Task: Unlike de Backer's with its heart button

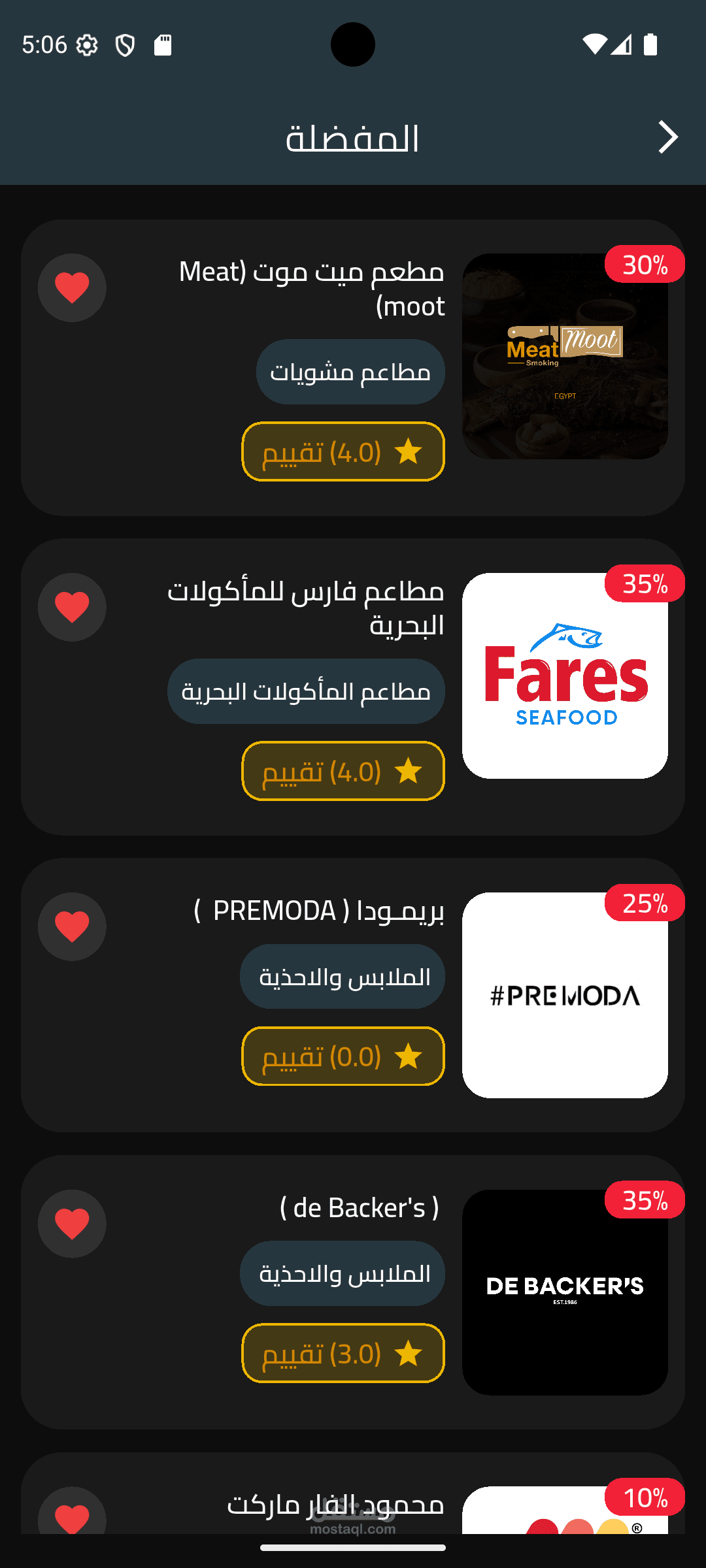Action: pos(72,1224)
